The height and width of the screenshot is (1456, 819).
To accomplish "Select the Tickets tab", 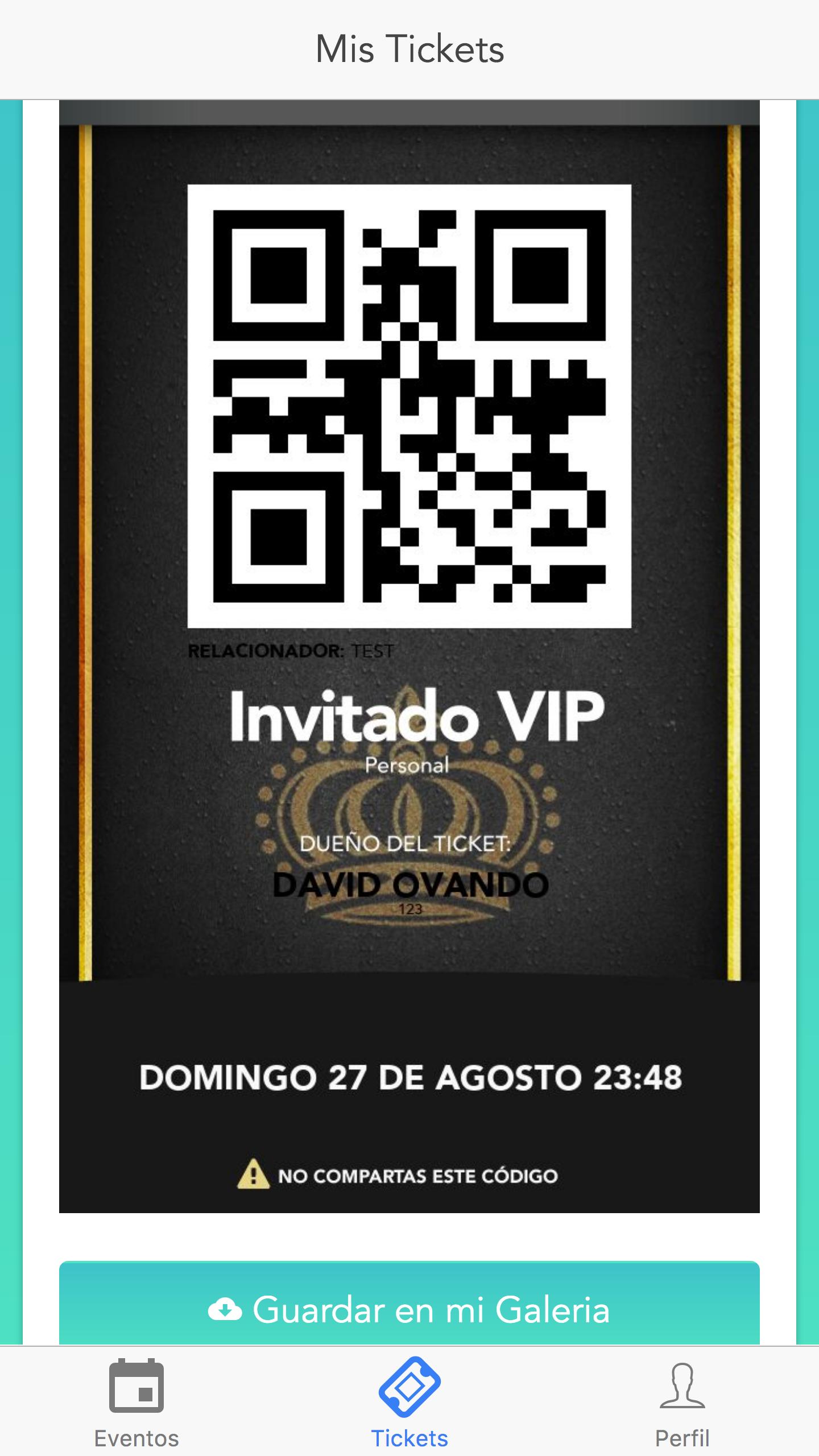I will click(409, 1402).
